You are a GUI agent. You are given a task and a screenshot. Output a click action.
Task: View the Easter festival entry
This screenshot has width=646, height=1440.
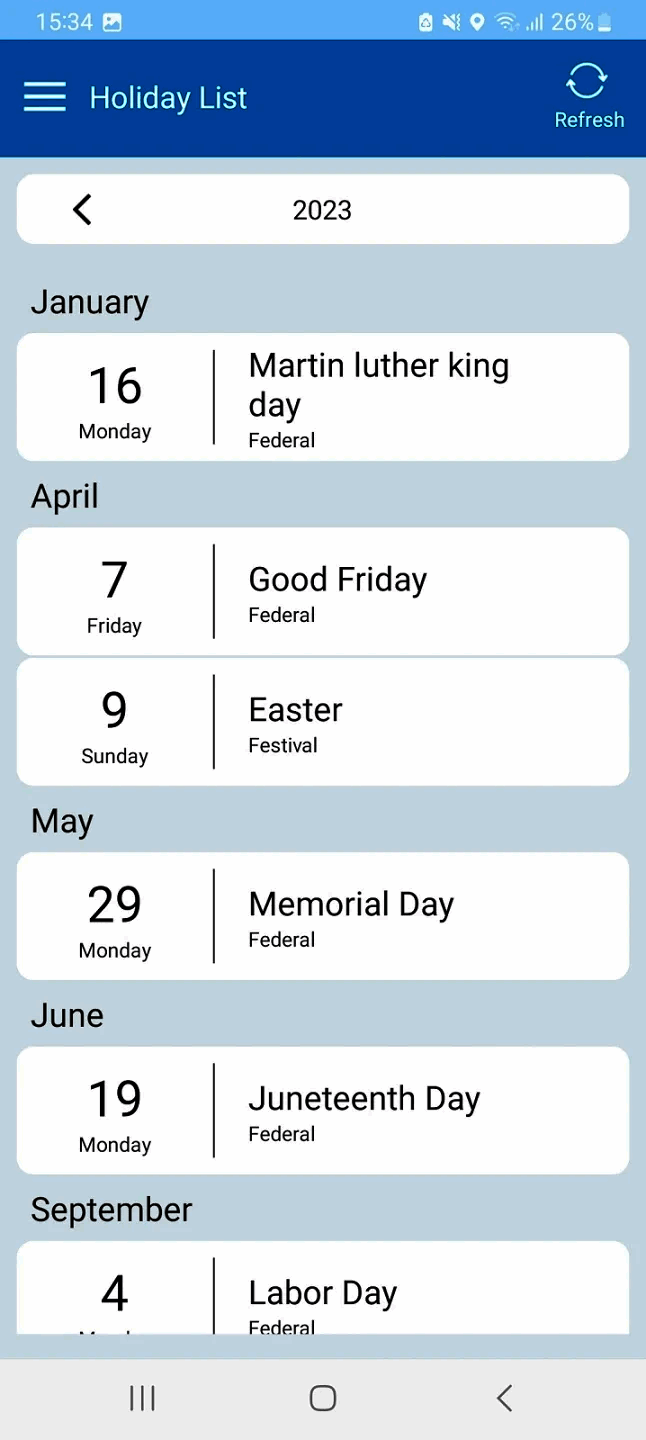322,721
